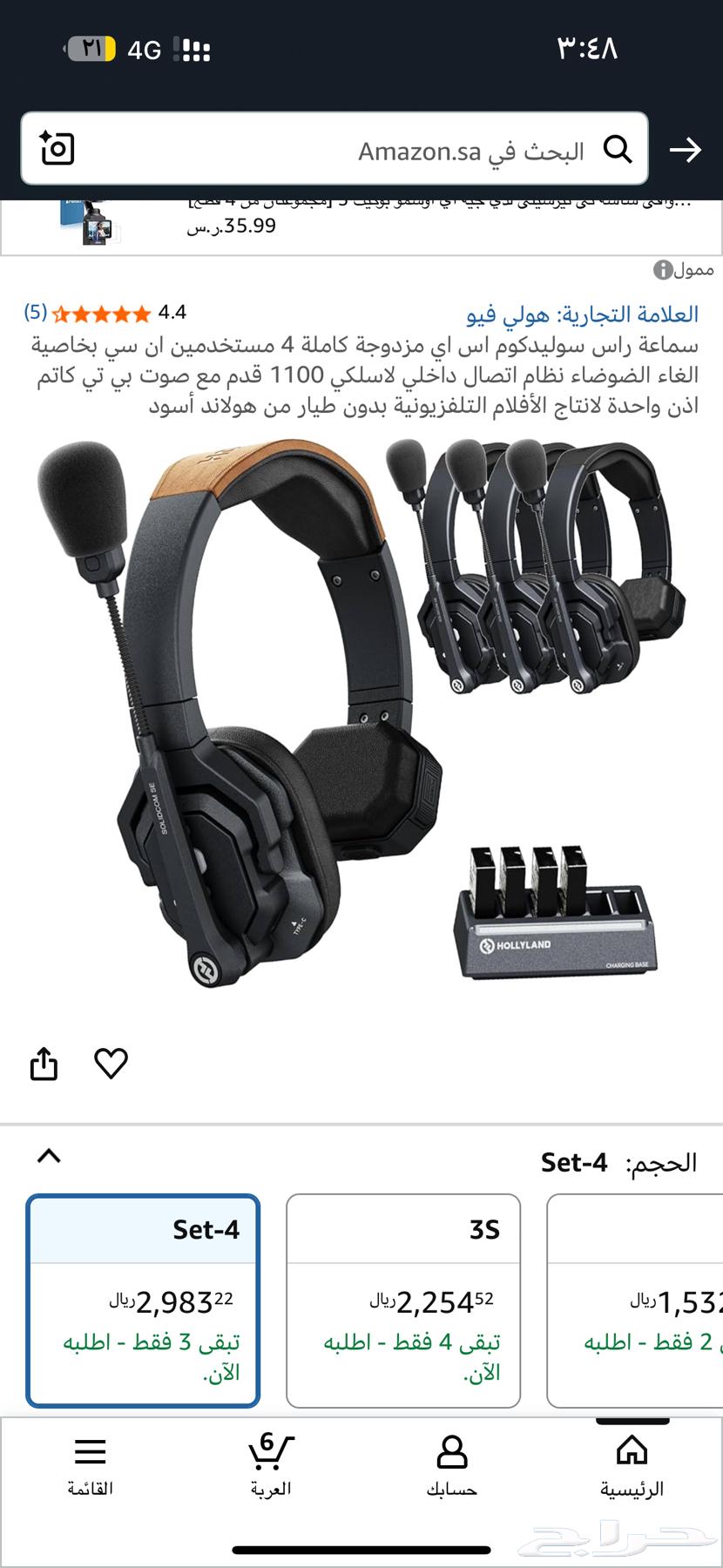Image resolution: width=723 pixels, height=1568 pixels.
Task: Open the حسابك account tab
Action: (451, 1465)
